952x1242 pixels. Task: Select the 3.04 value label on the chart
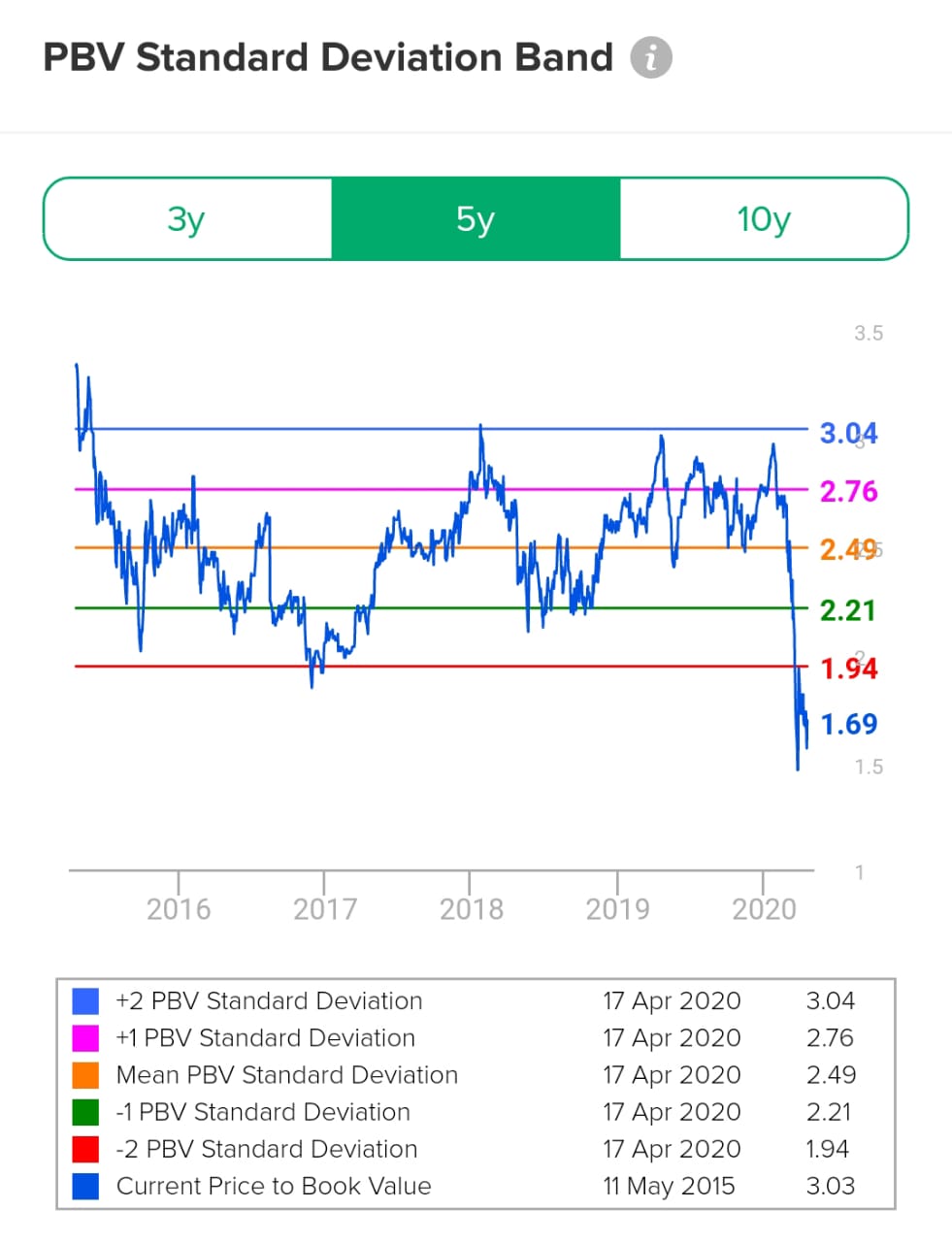pos(847,433)
